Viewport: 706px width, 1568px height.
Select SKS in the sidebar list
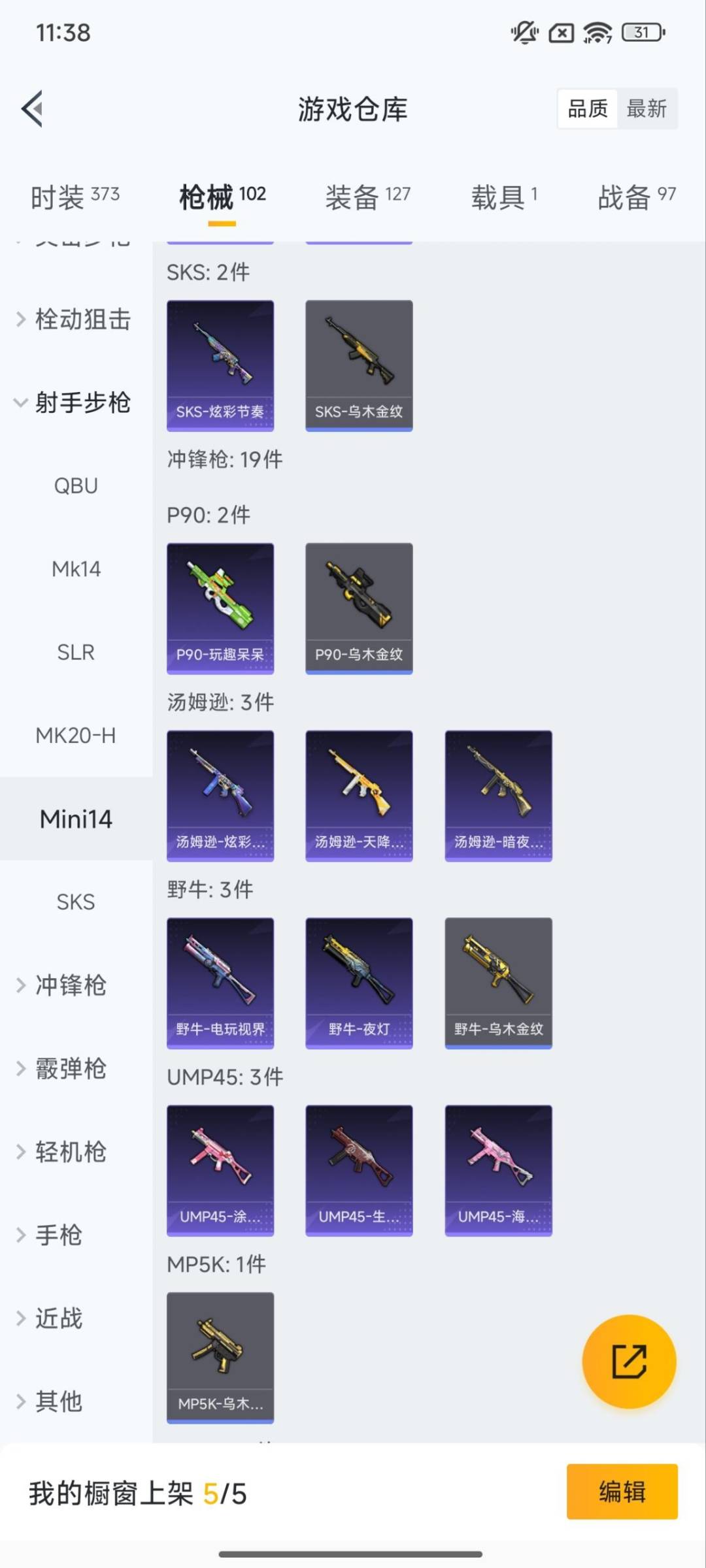pos(75,901)
